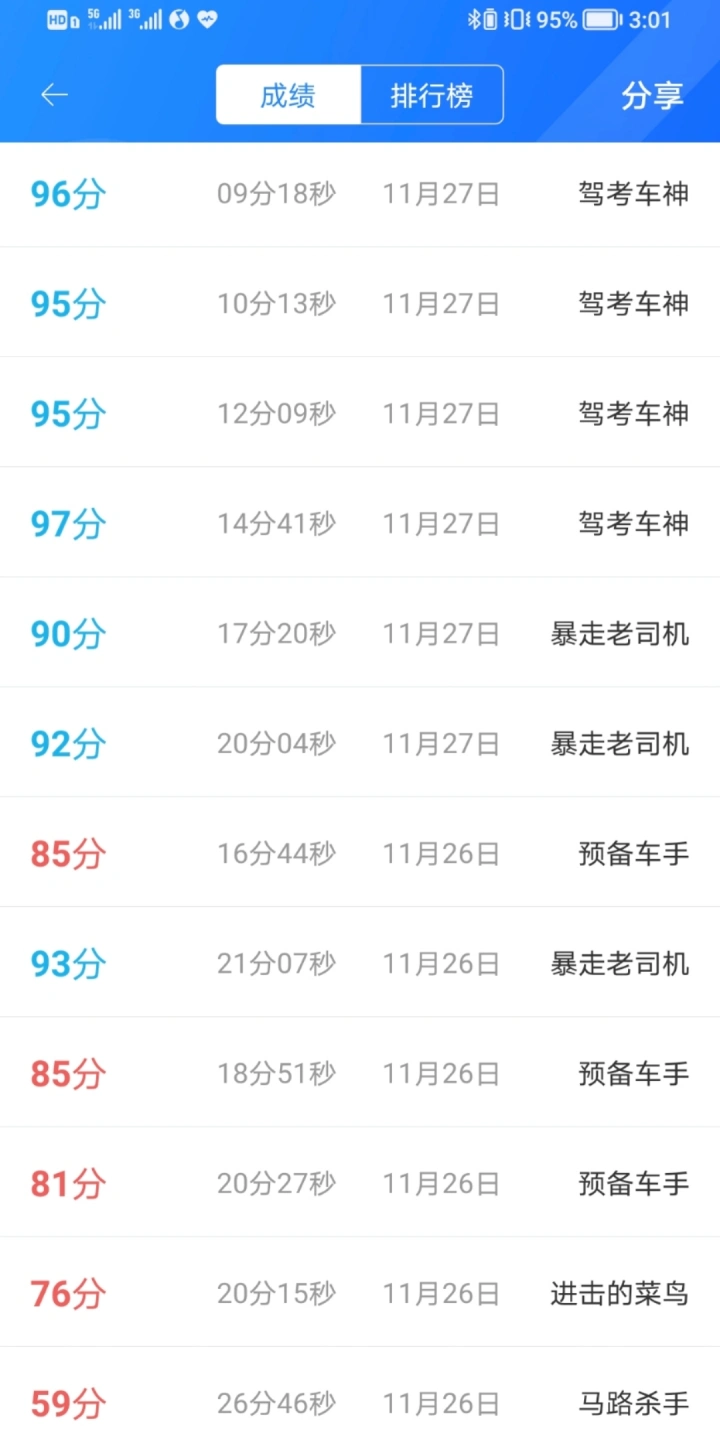The height and width of the screenshot is (1447, 720).
Task: View the 92分 record at 20分04秒
Action: 360,743
